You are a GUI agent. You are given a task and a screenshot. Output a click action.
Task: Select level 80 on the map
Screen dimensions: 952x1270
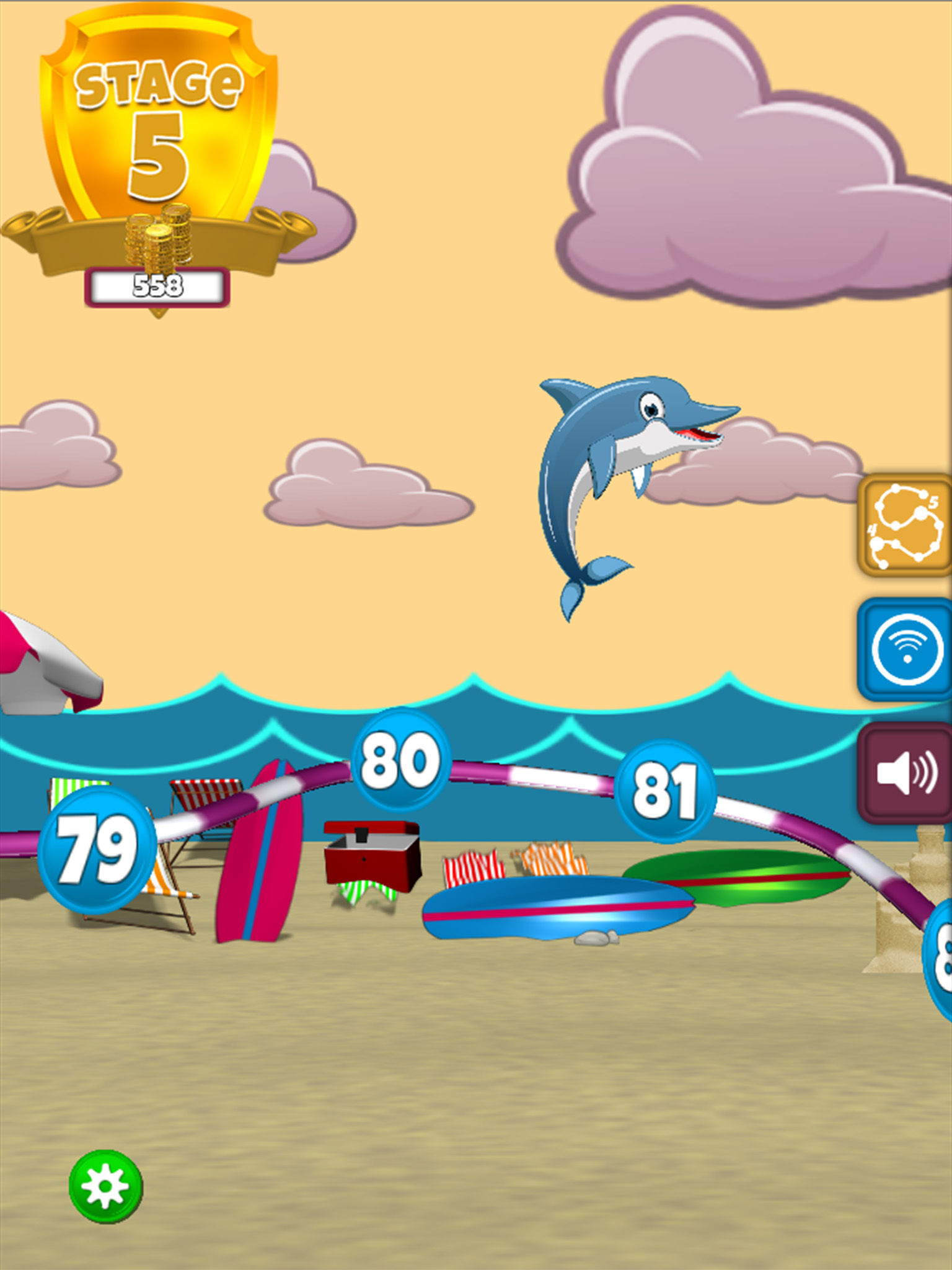click(x=400, y=760)
